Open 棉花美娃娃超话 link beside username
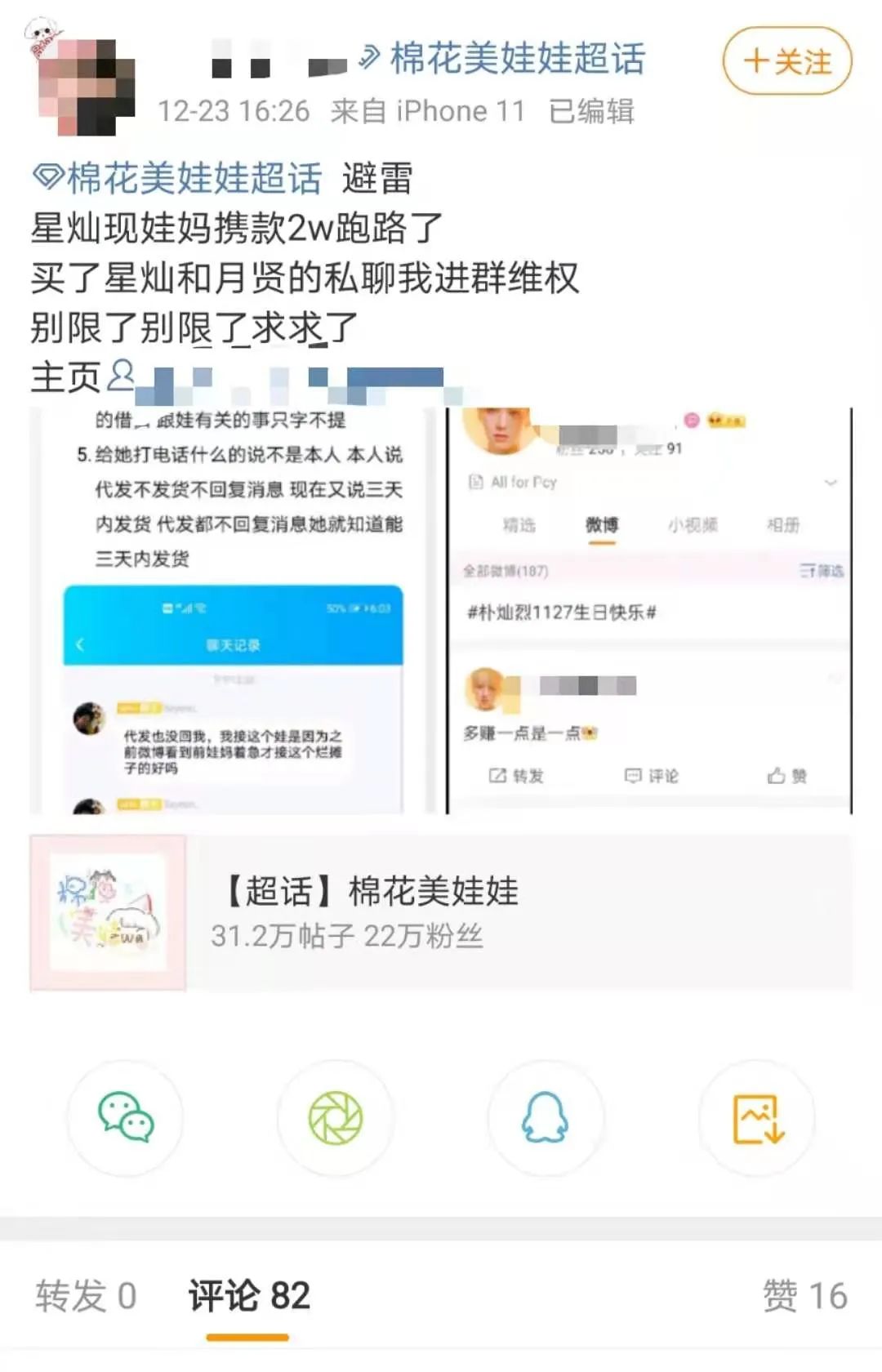 [x=504, y=59]
